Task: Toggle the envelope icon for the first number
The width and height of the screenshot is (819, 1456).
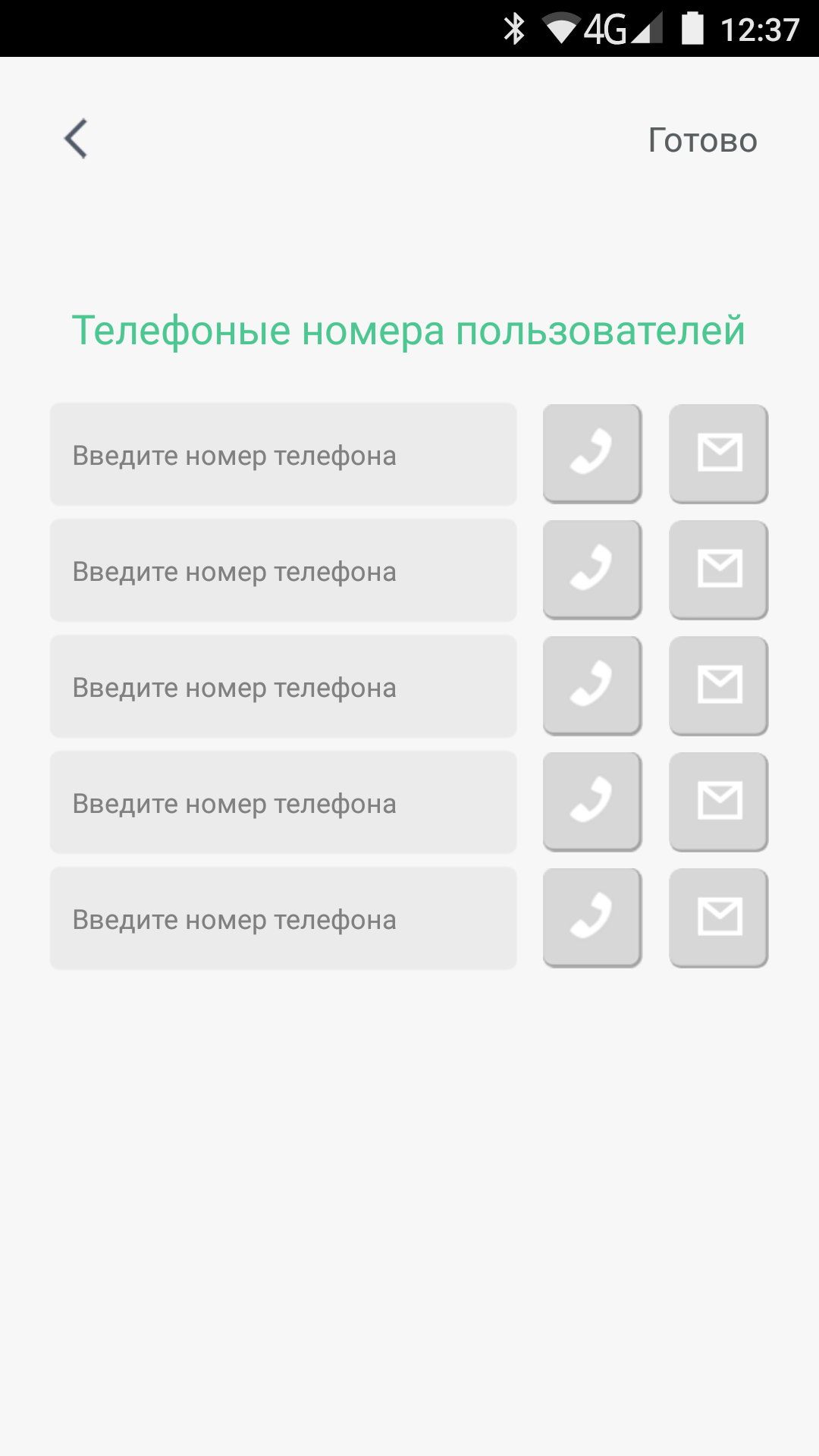Action: point(718,453)
